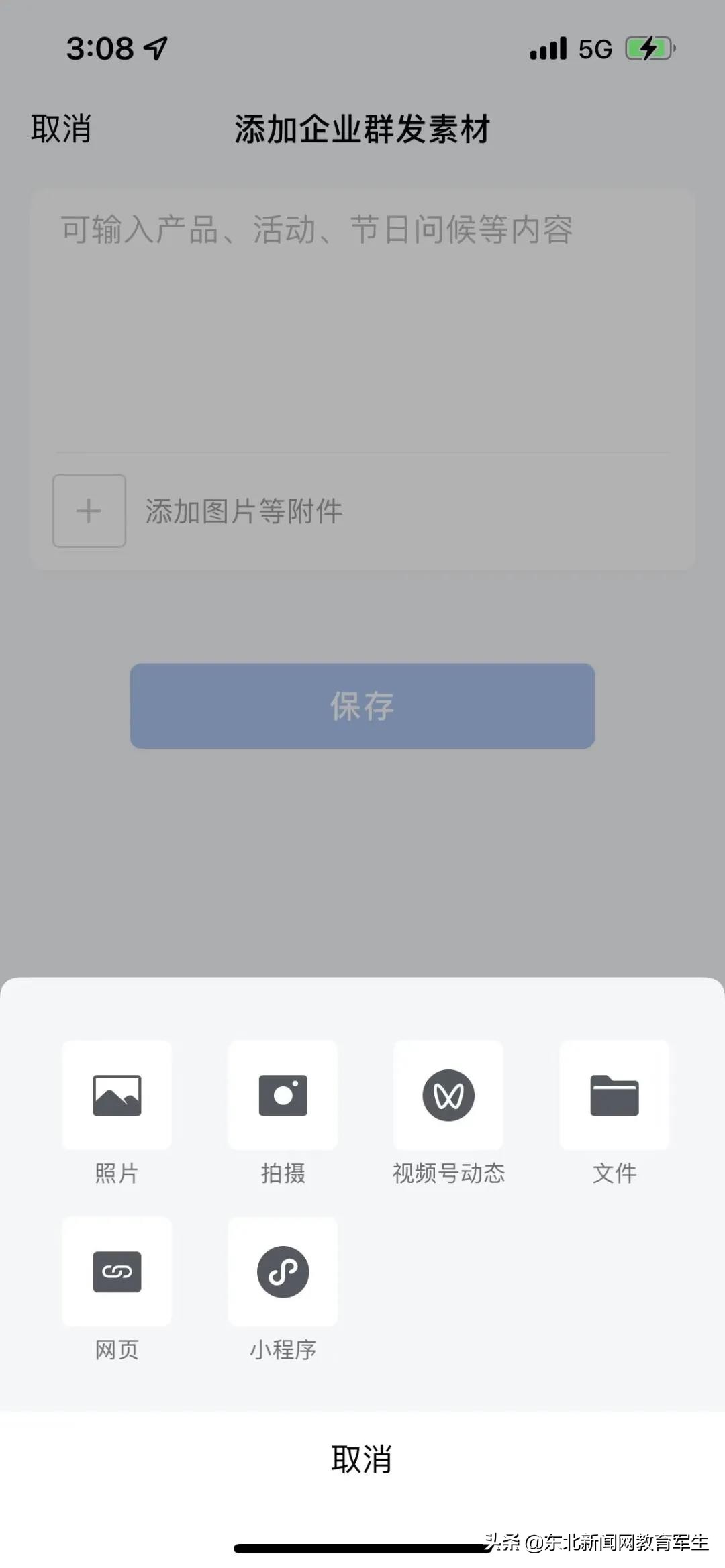This screenshot has width=725, height=1568.
Task: Tap the 视频号动态 Channels icon
Action: (x=448, y=1094)
